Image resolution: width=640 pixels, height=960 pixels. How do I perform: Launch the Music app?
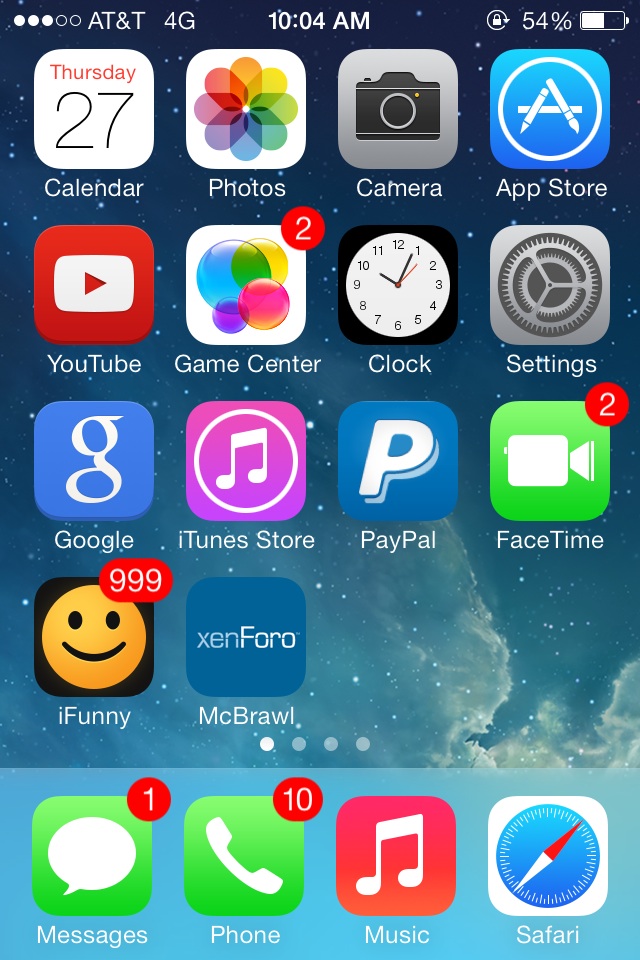tap(396, 856)
